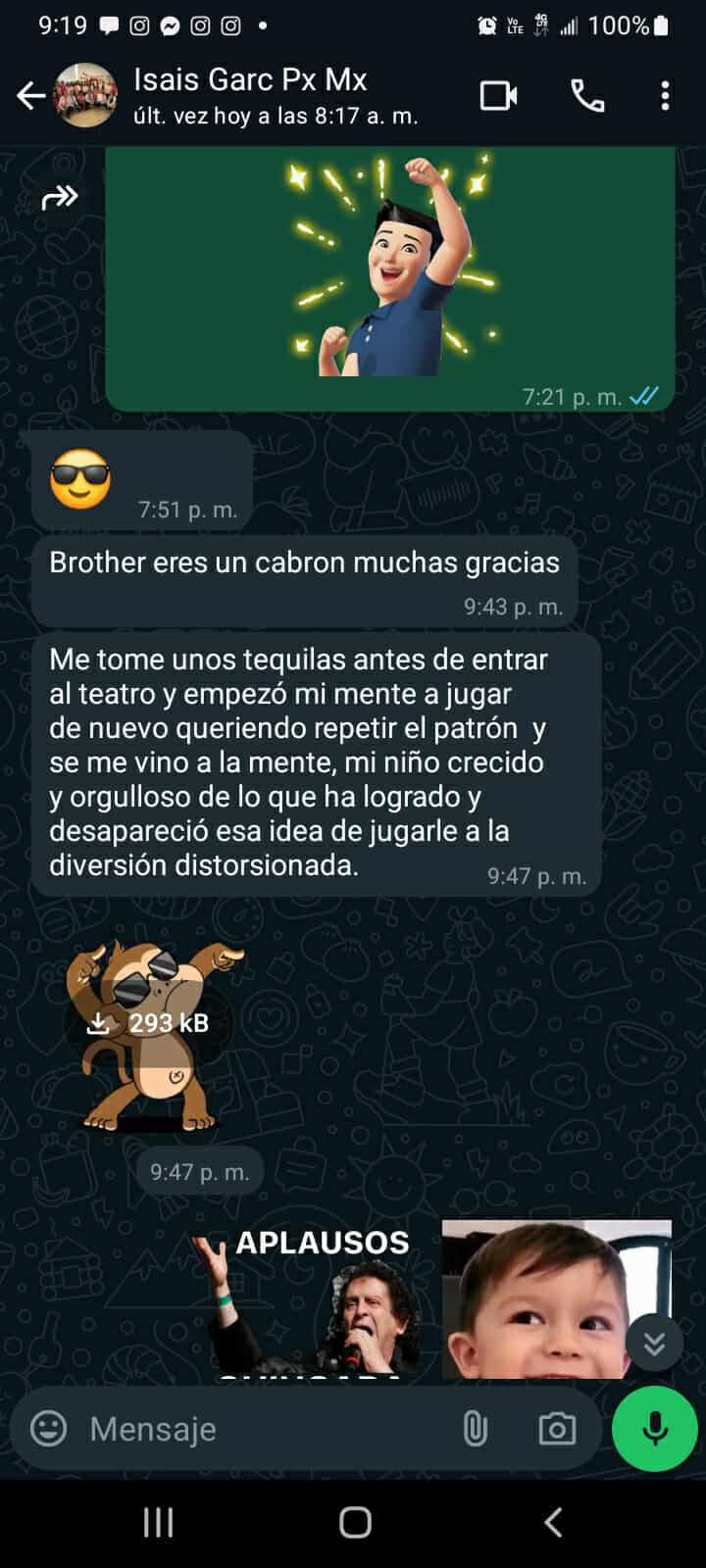Image resolution: width=706 pixels, height=1568 pixels.
Task: Download the 293 kB monkey sticker
Action: click(149, 1023)
